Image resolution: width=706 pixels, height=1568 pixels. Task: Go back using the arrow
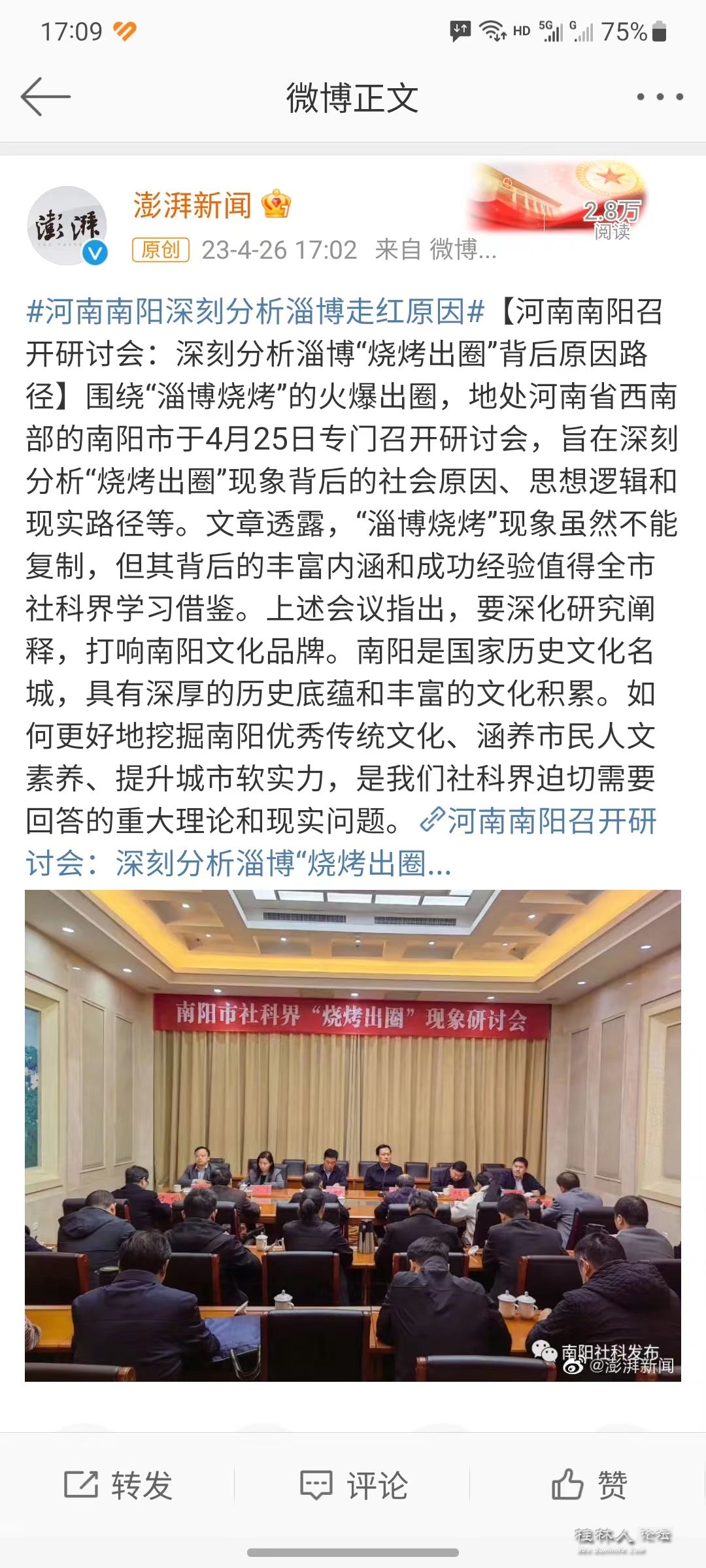tap(45, 97)
